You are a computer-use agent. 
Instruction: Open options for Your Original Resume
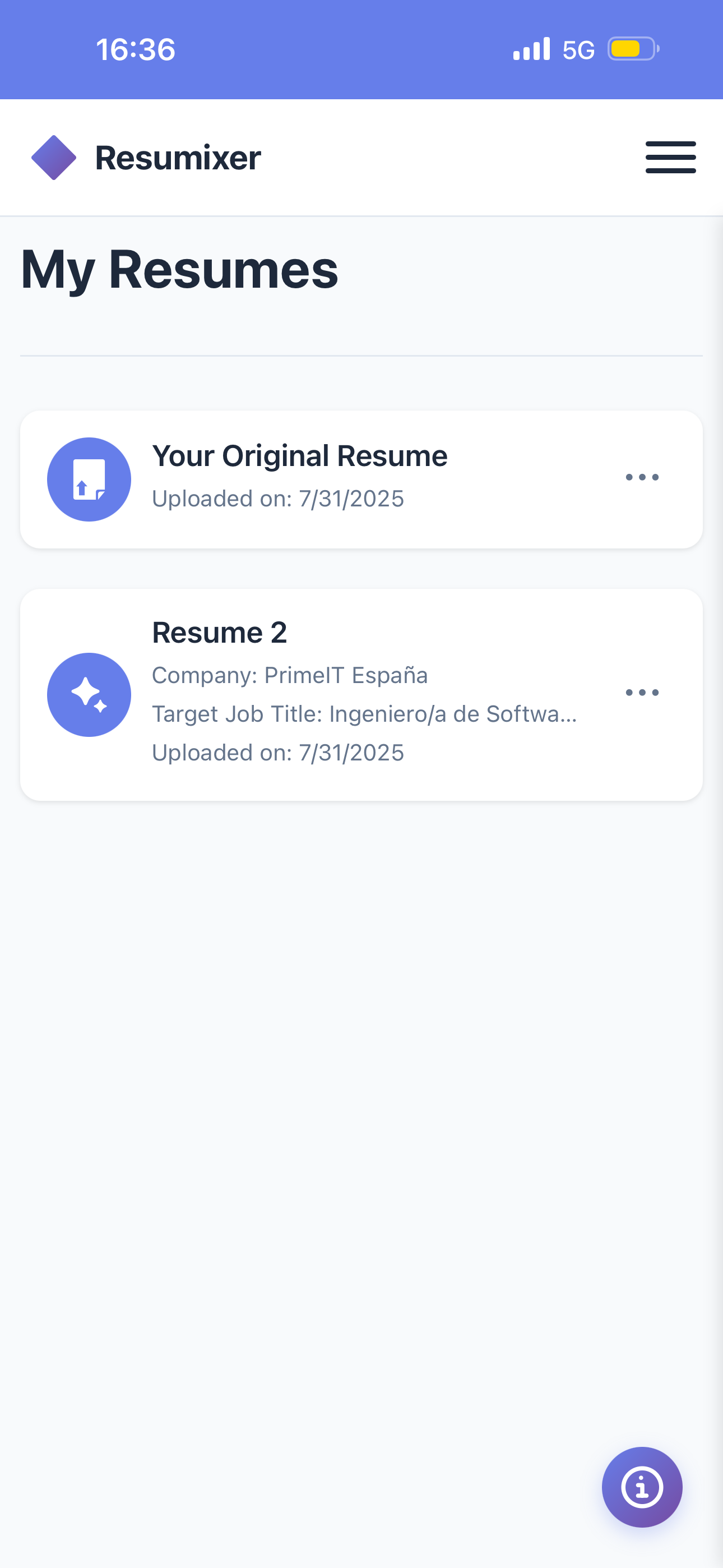click(x=642, y=477)
